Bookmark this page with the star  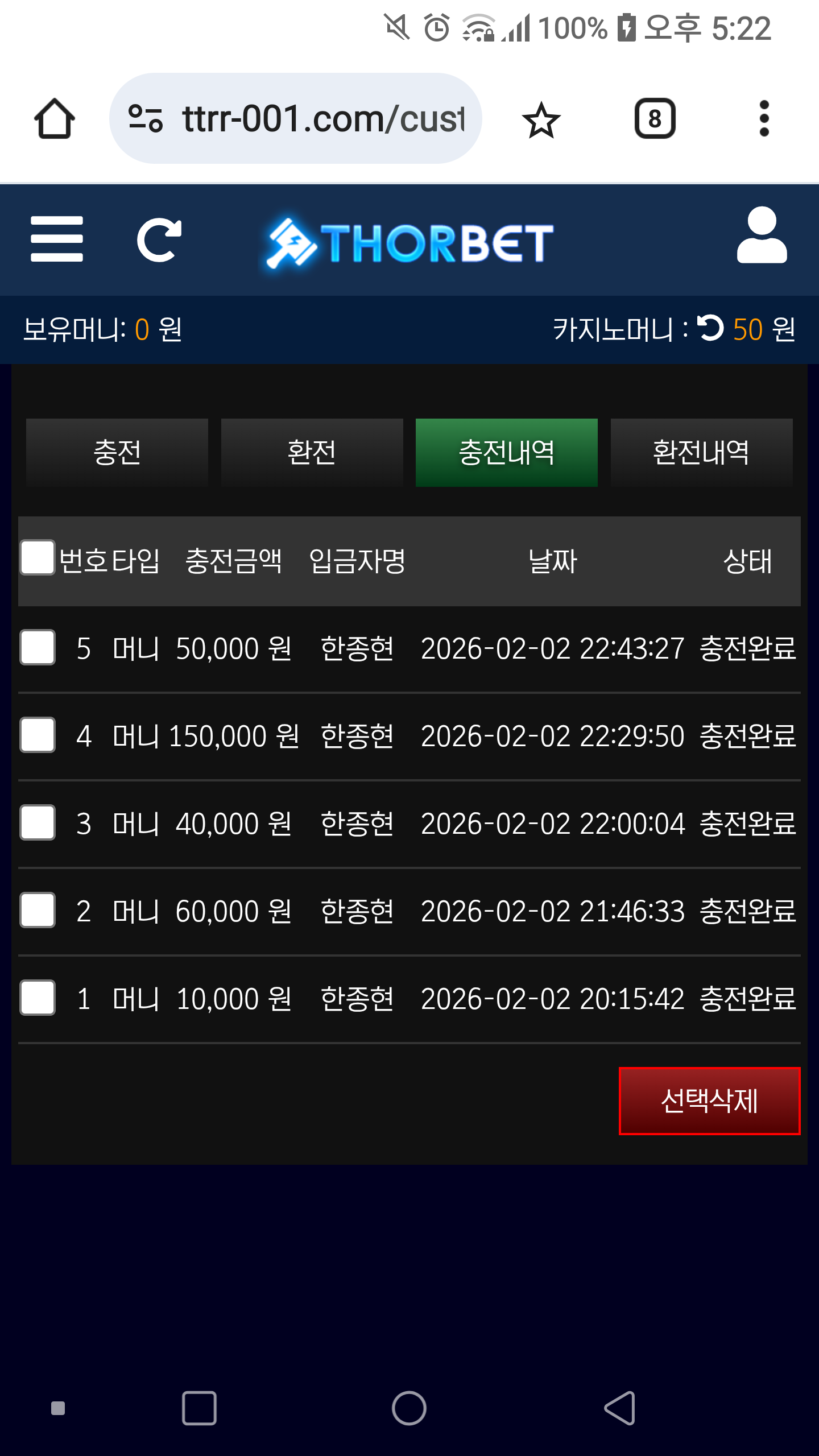click(x=541, y=119)
